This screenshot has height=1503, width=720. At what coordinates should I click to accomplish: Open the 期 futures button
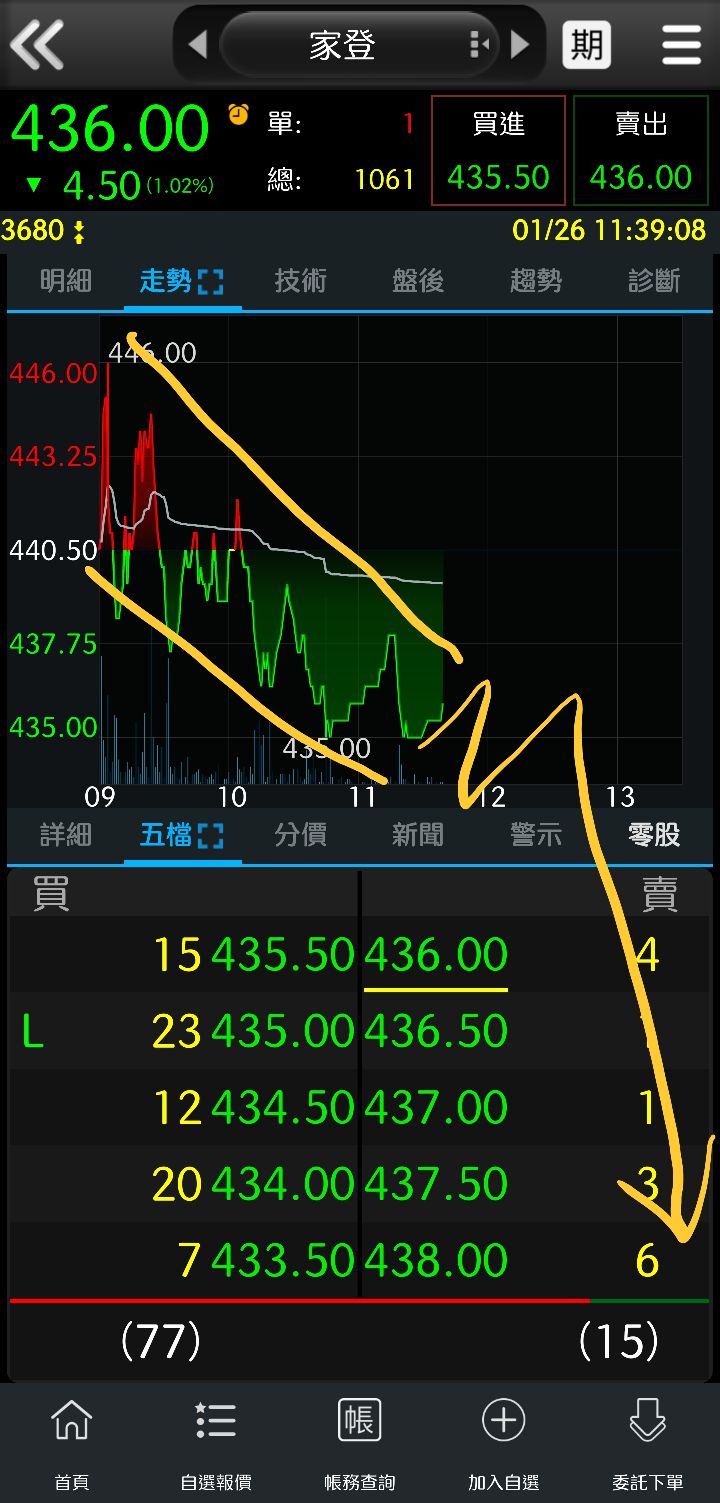click(x=586, y=44)
